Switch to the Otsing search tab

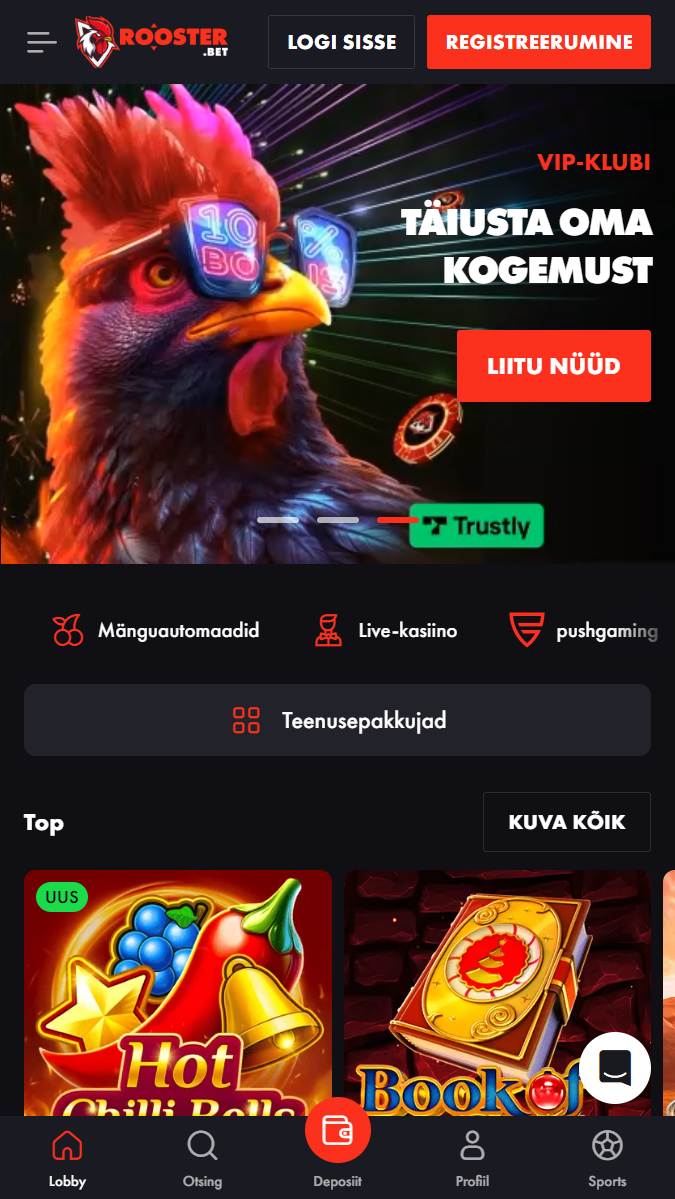[202, 1159]
